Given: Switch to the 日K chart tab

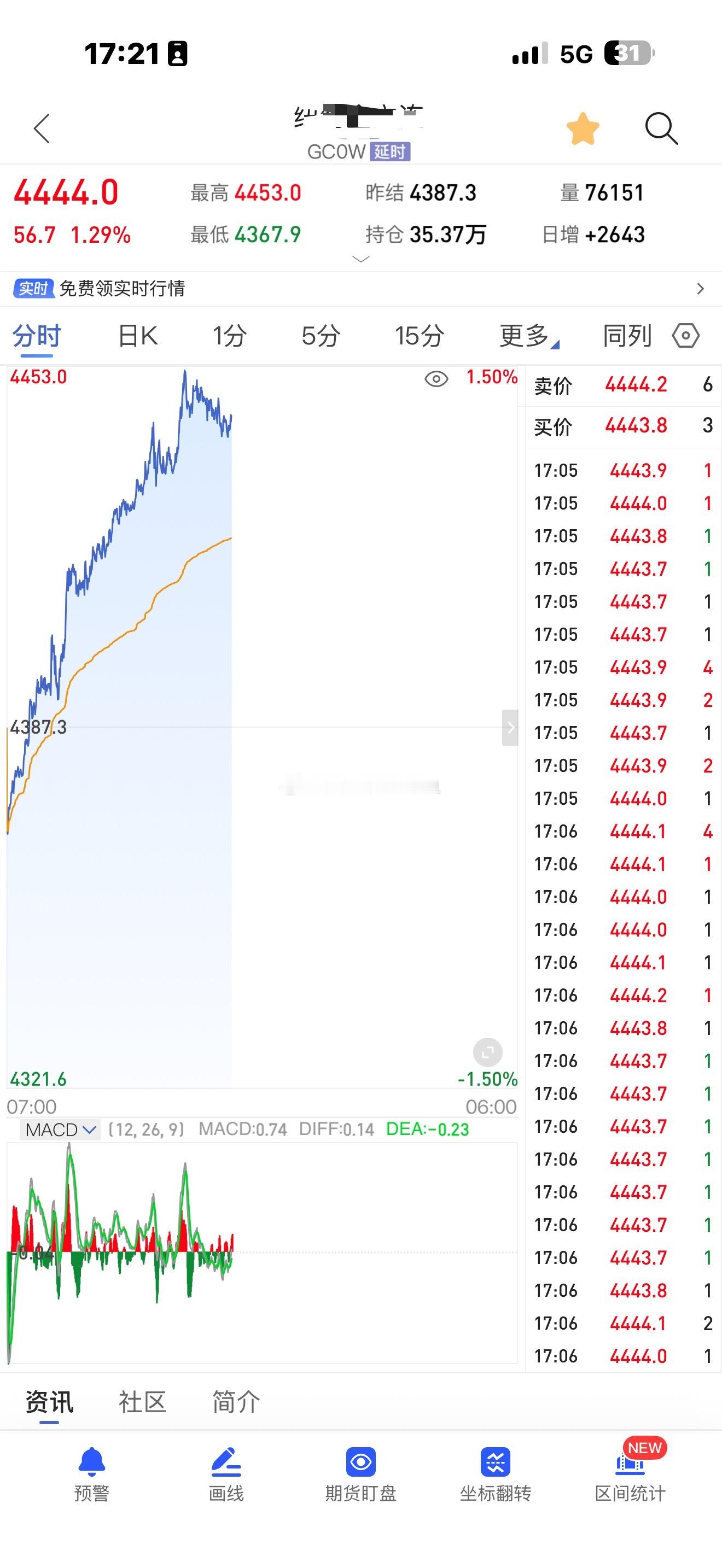Looking at the screenshot, I should pyautogui.click(x=138, y=336).
